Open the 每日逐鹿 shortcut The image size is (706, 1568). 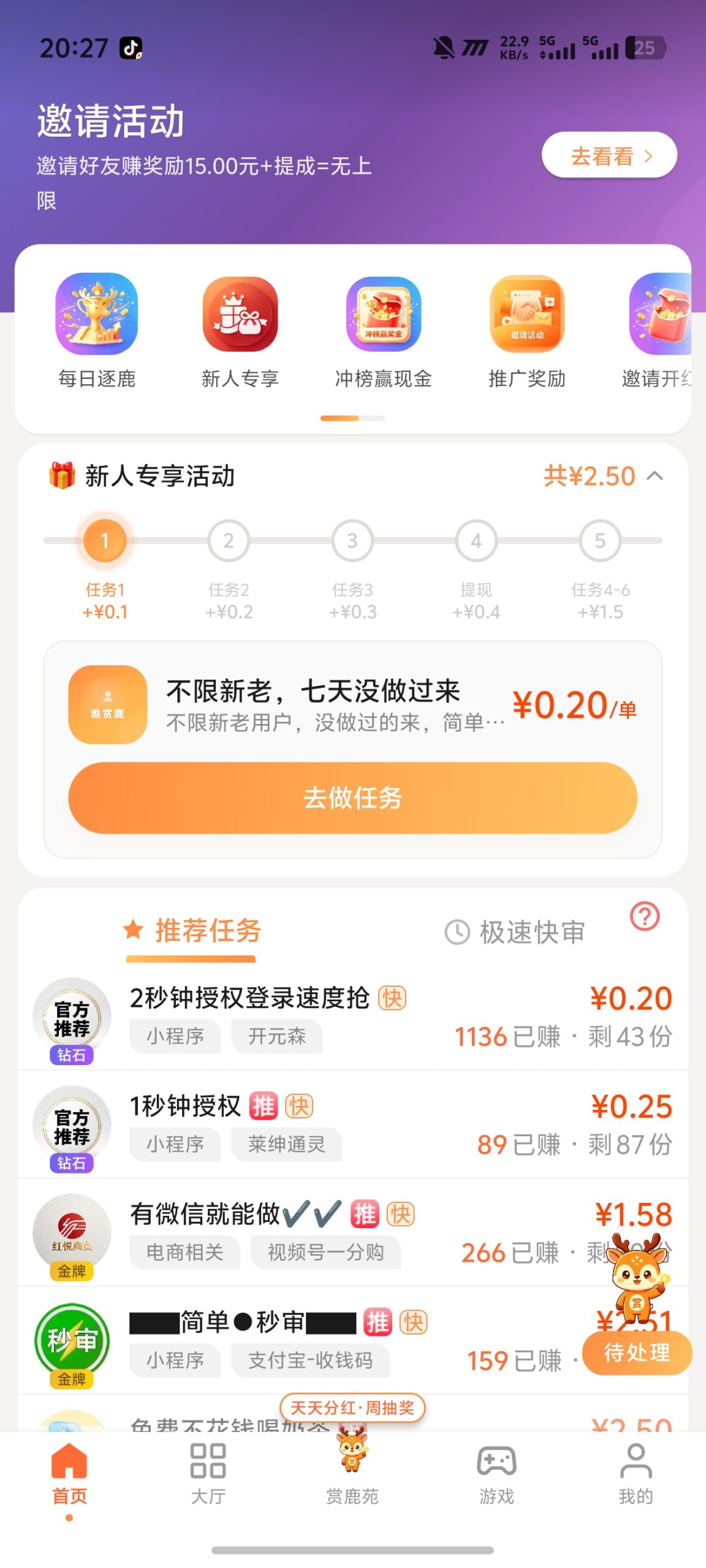tap(96, 332)
